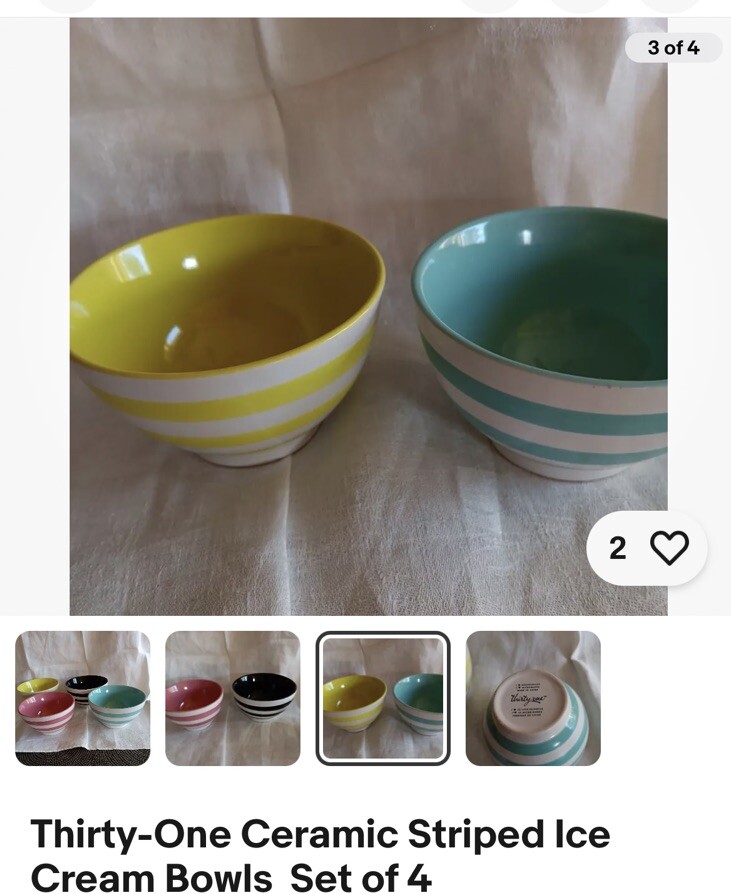Viewport: 731px width, 894px height.
Task: Add listing to watchlist with heart button
Action: pyautogui.click(x=668, y=548)
